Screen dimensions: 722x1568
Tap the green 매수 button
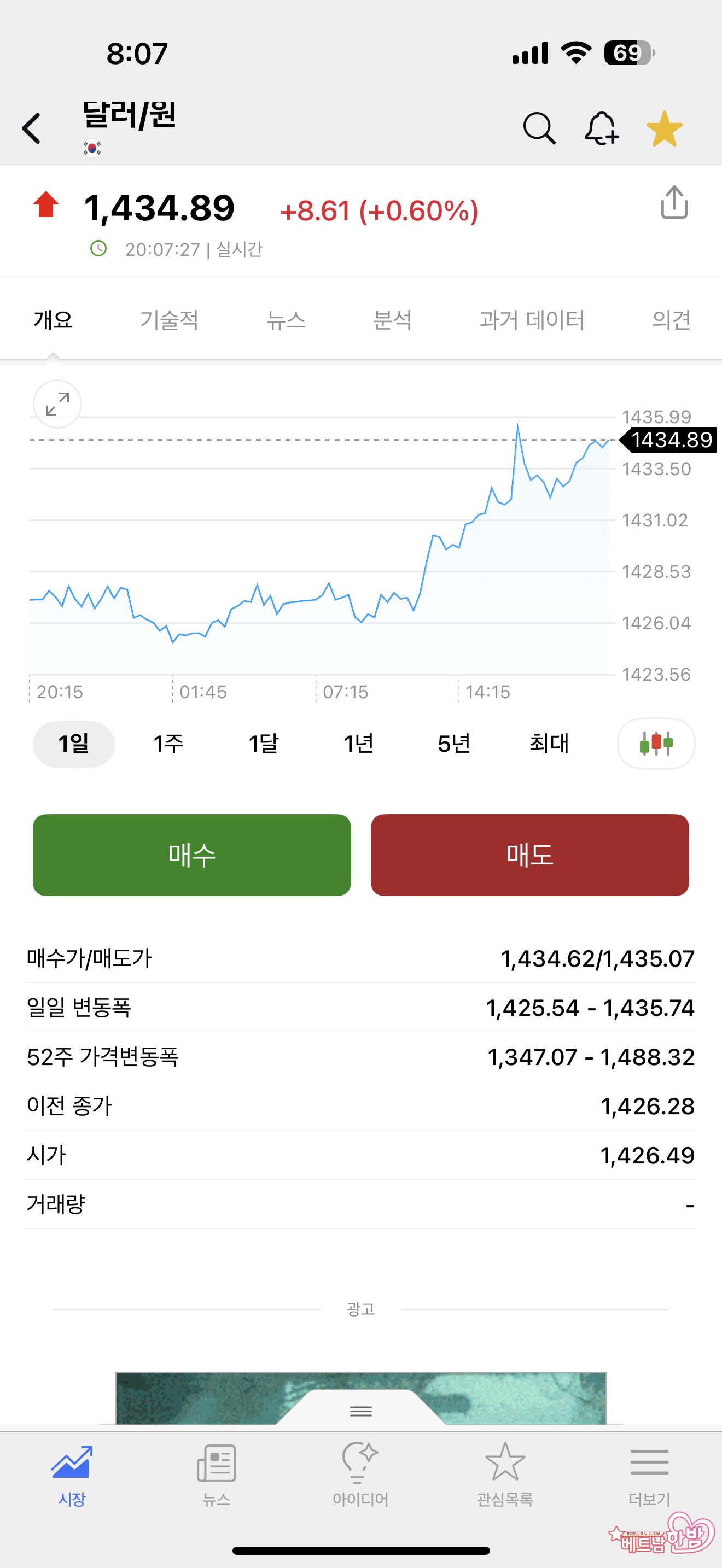click(x=192, y=855)
